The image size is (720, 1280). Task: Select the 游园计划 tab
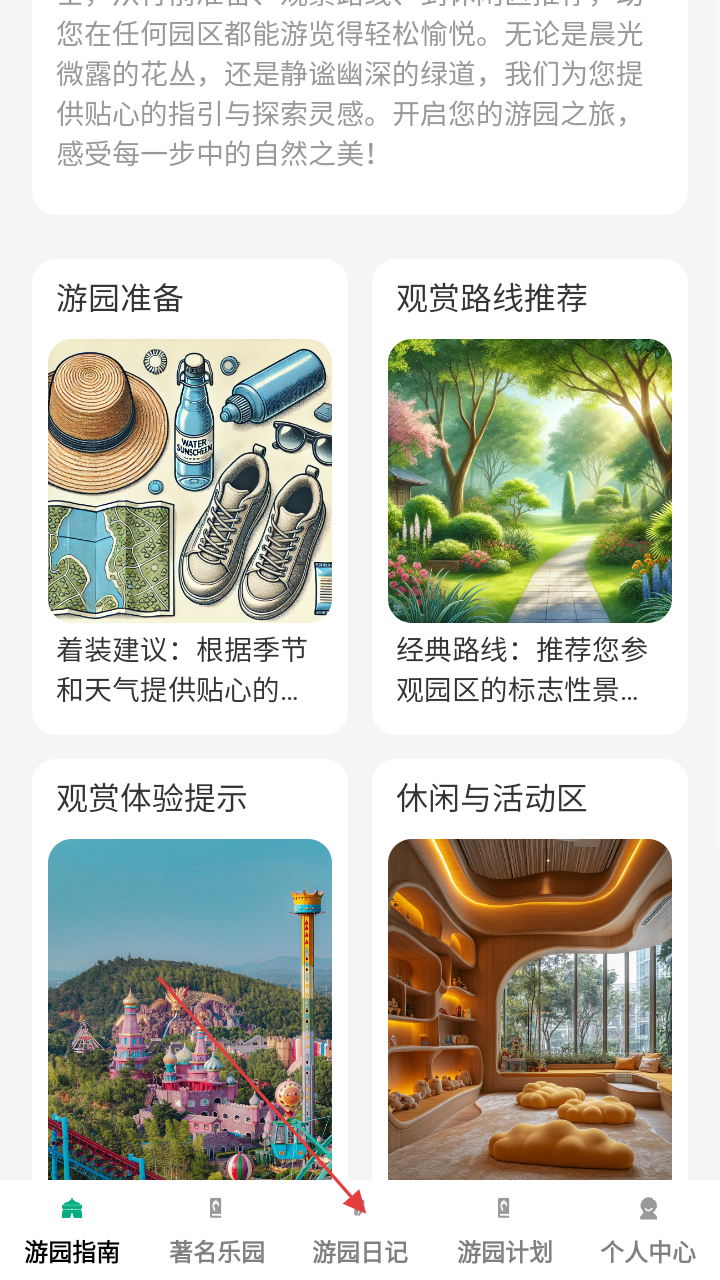(x=504, y=1230)
